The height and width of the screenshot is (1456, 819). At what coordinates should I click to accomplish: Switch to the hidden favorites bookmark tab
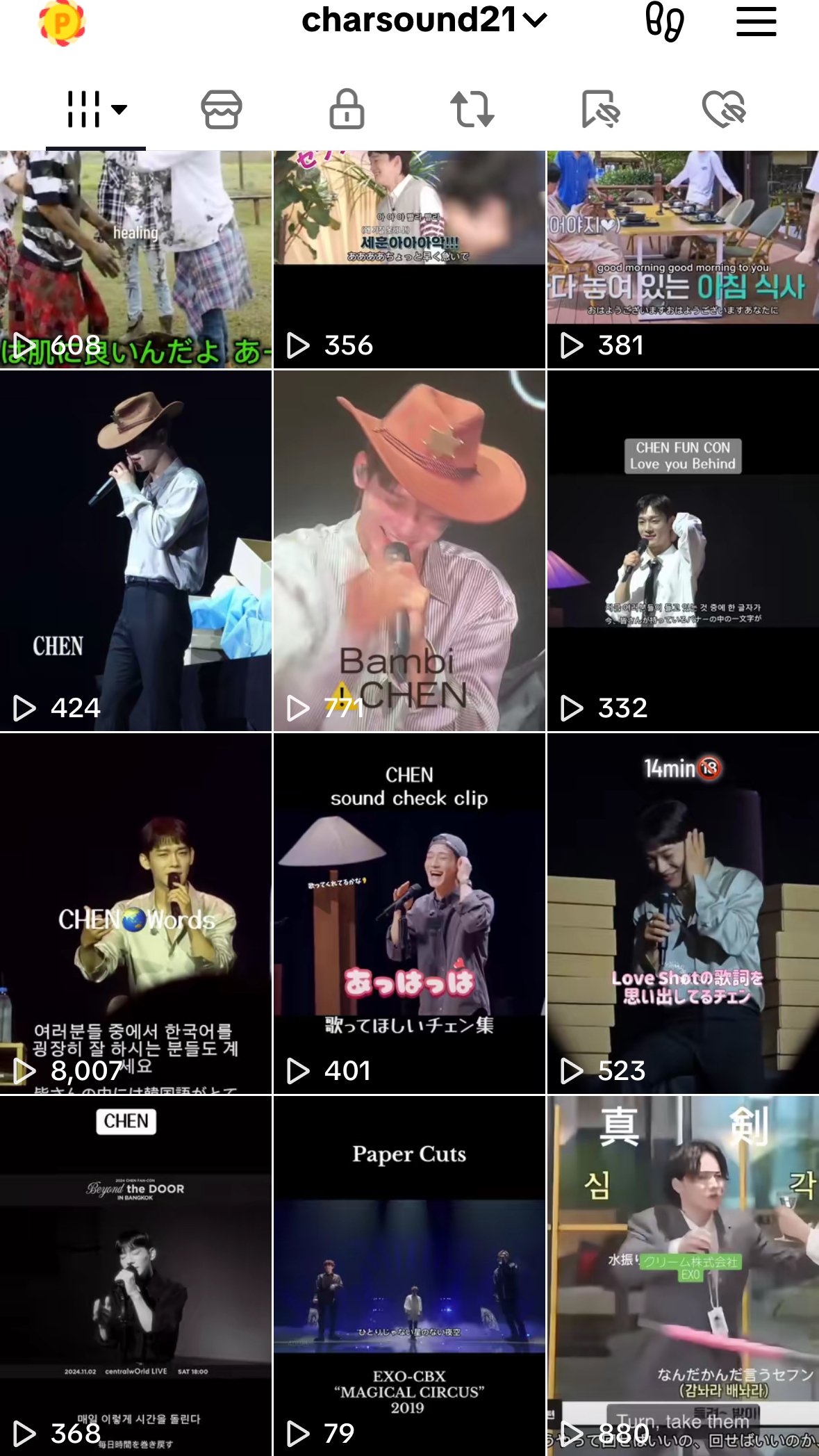(x=599, y=110)
